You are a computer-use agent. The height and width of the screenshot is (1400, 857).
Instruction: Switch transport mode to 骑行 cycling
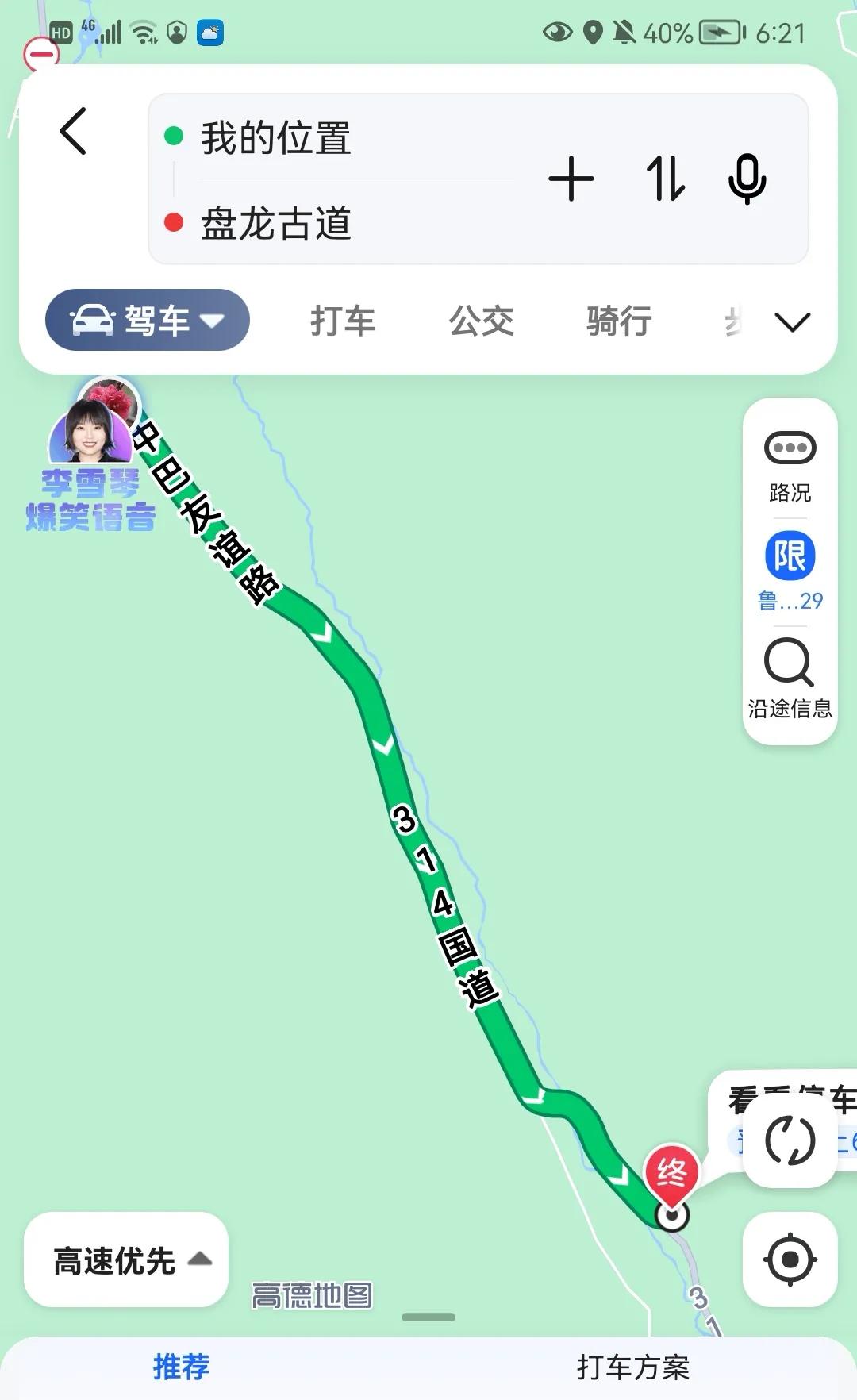pyautogui.click(x=620, y=320)
